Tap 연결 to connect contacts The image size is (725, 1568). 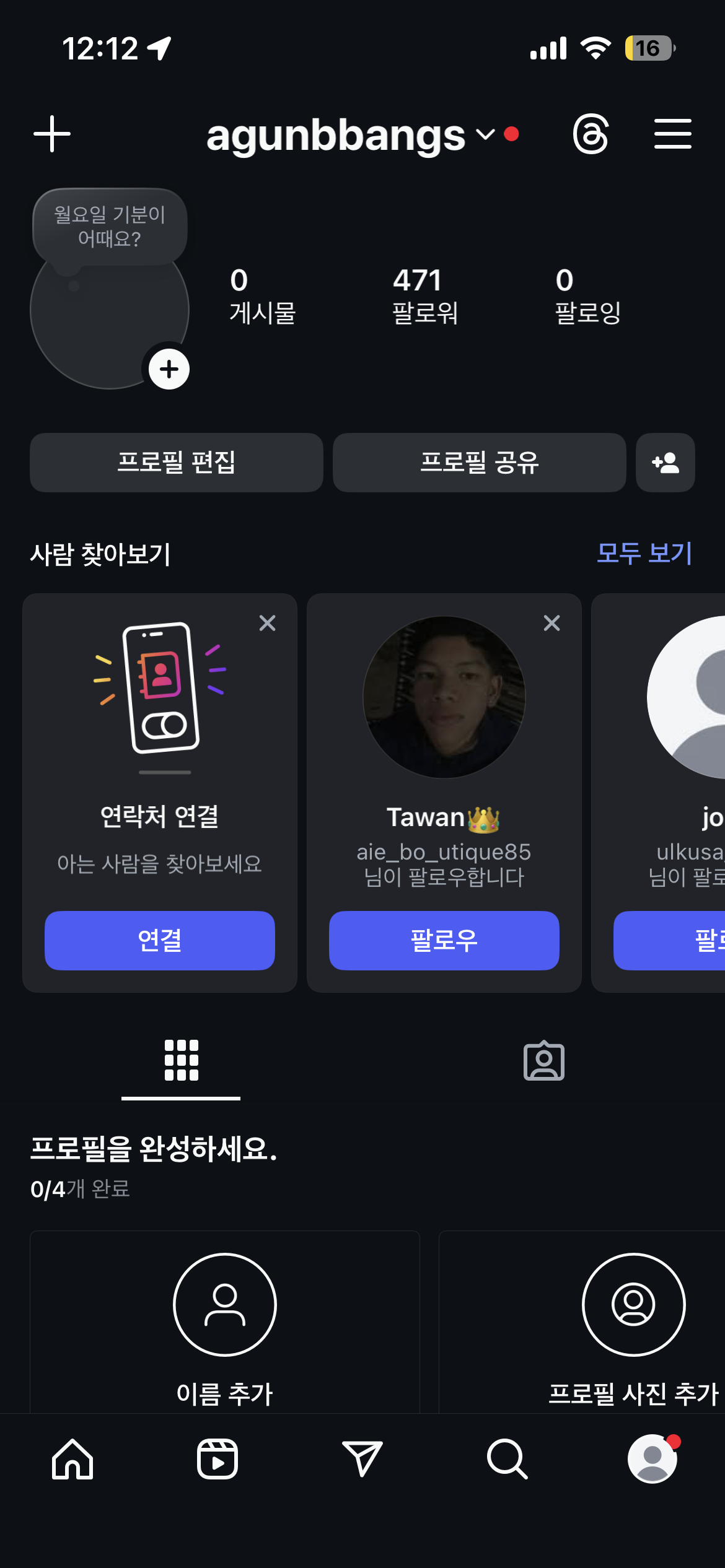[160, 940]
